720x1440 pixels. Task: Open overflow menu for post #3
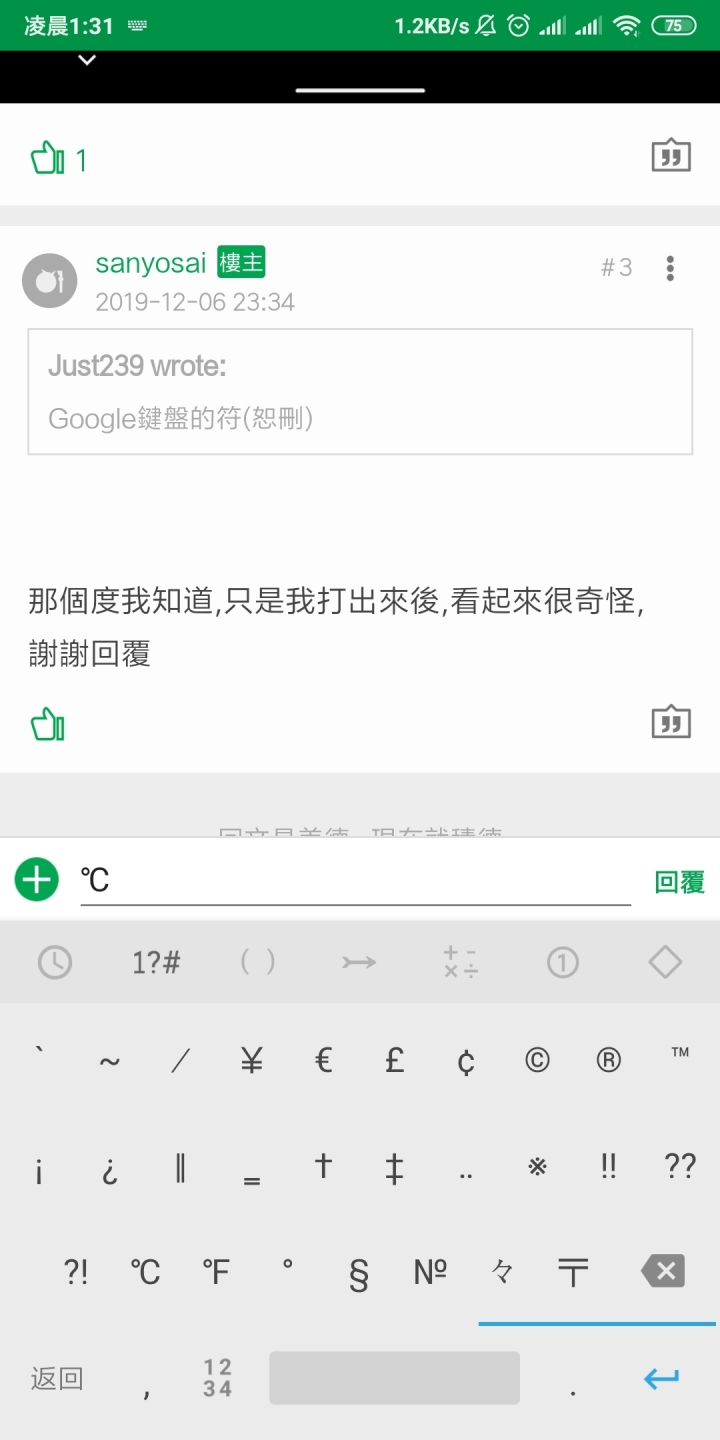click(x=670, y=268)
